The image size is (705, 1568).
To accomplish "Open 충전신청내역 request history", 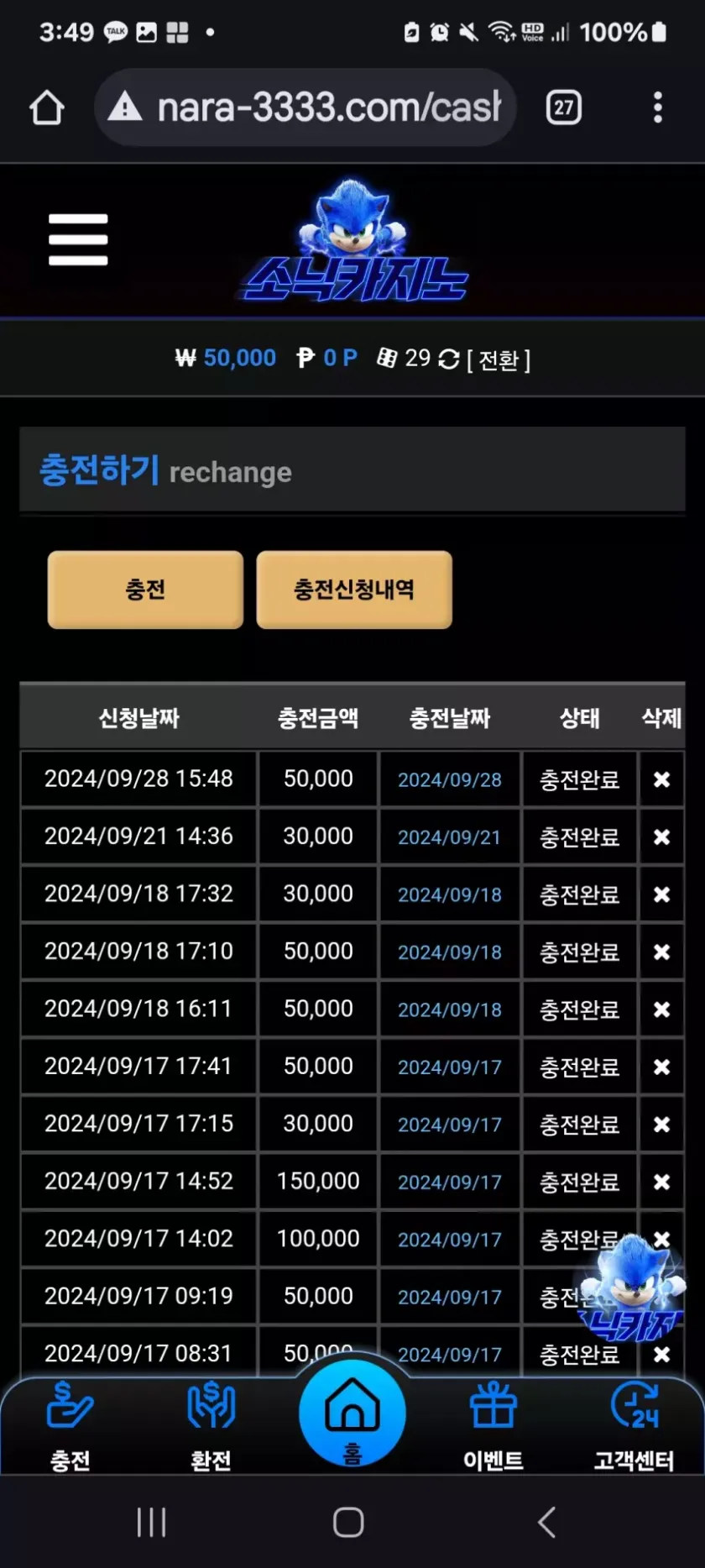I will (x=353, y=590).
